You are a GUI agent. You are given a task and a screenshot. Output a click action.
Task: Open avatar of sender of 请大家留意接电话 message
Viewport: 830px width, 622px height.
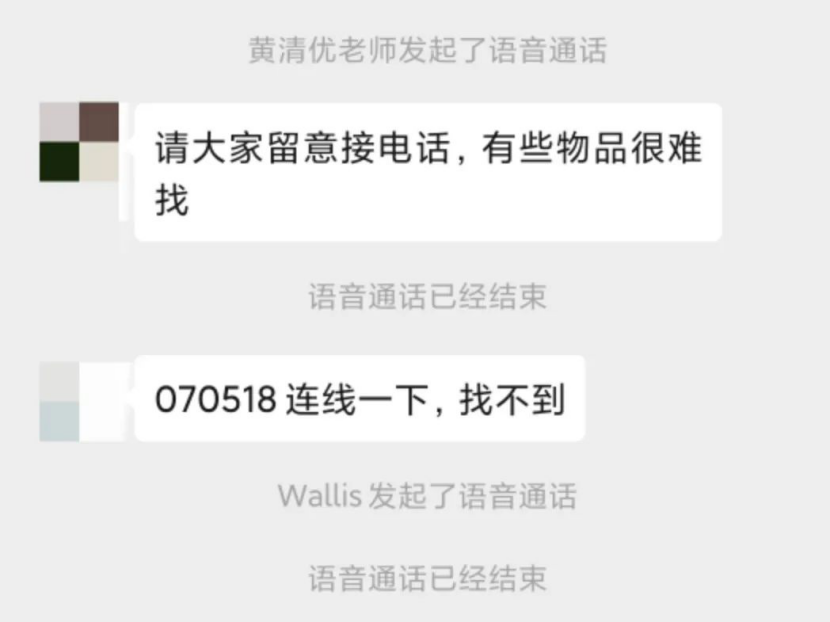pos(79,142)
